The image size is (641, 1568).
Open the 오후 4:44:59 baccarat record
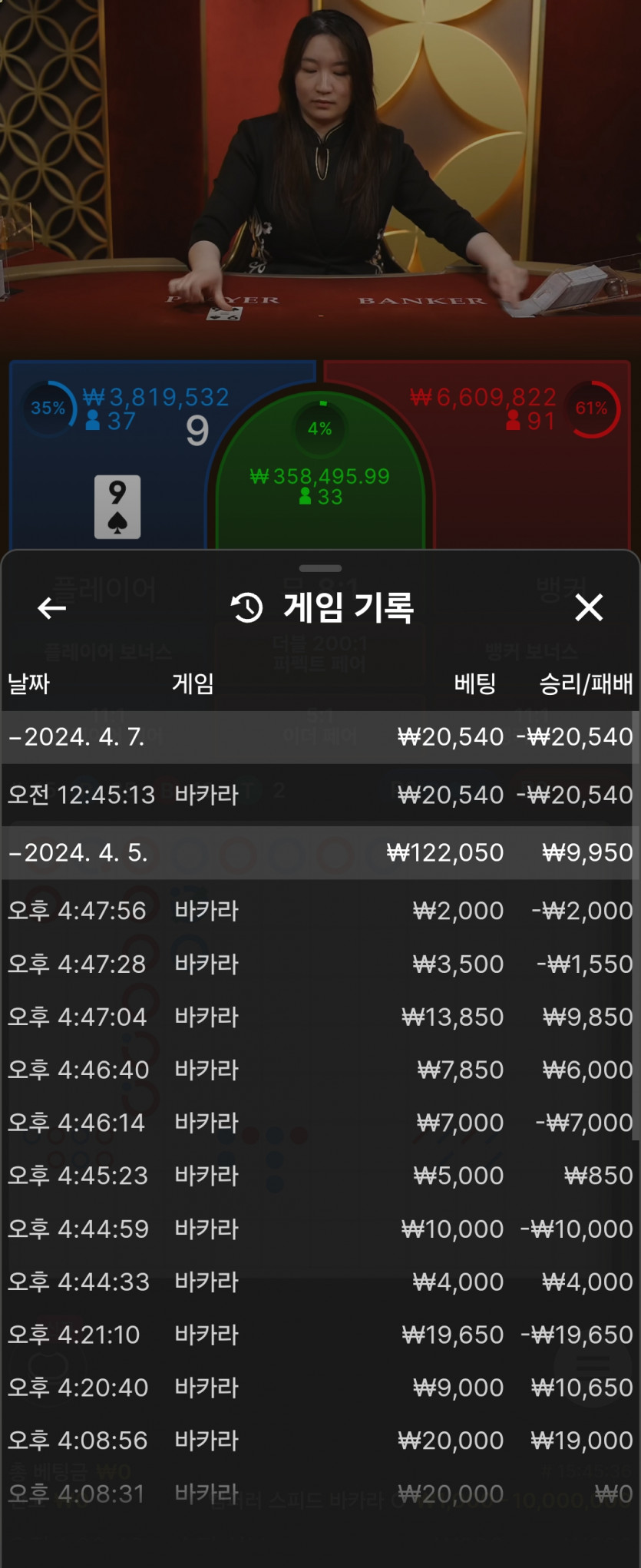point(319,1229)
